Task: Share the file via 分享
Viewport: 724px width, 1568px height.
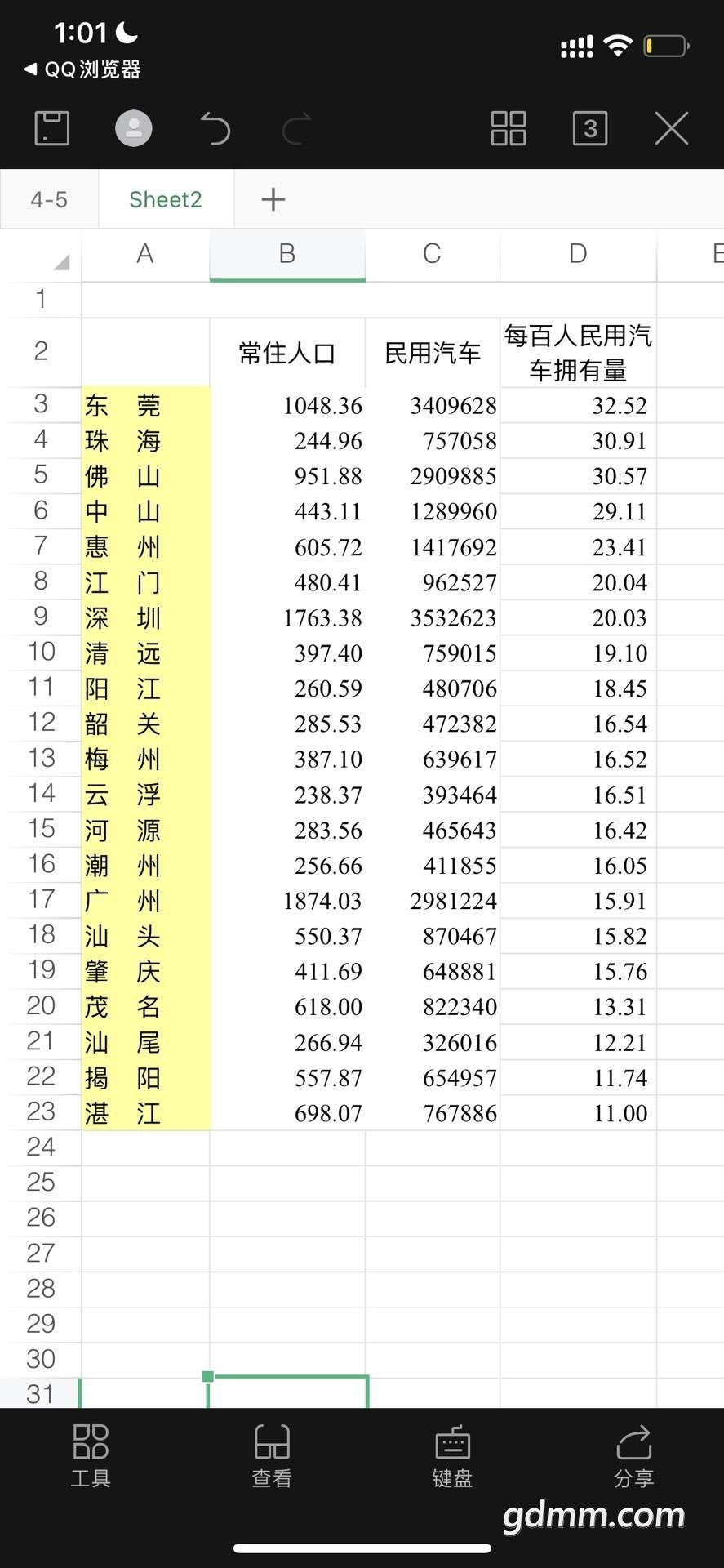Action: tap(633, 1456)
